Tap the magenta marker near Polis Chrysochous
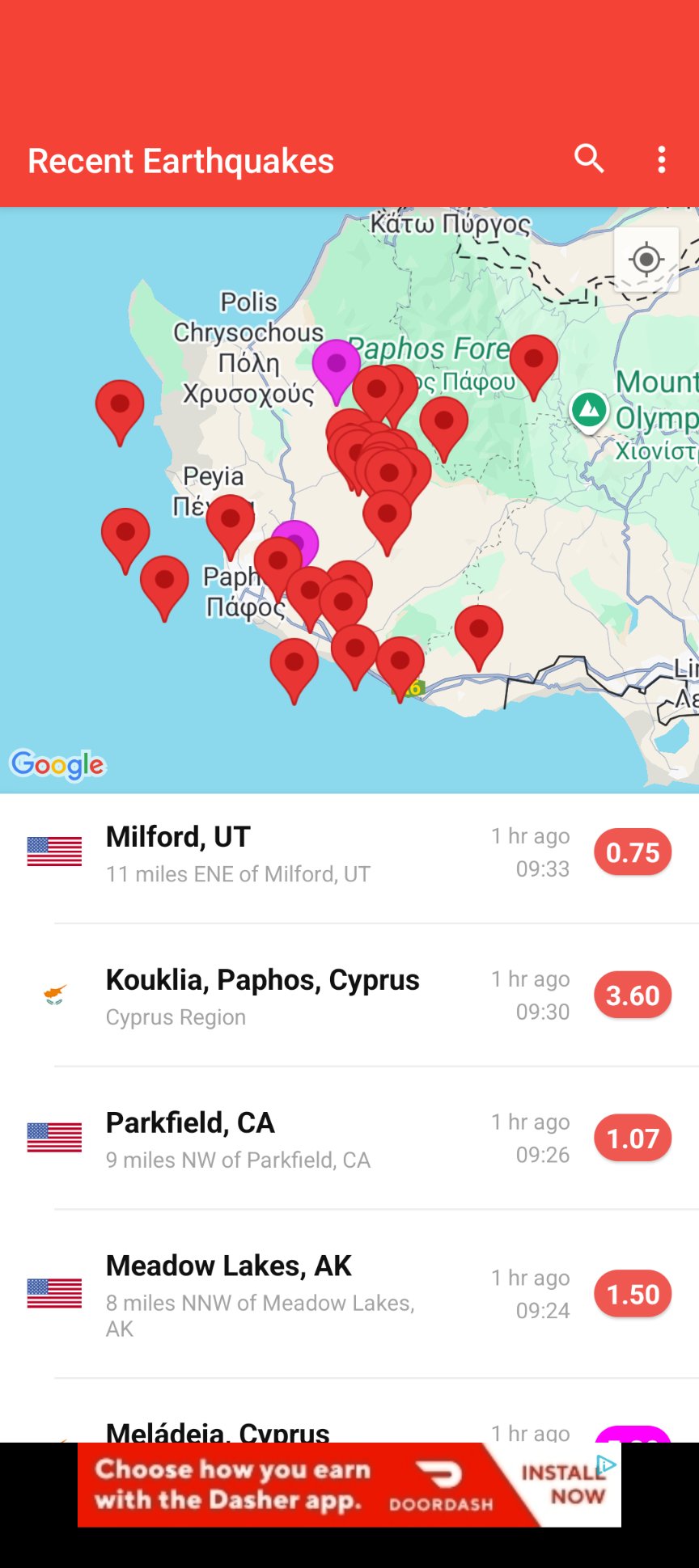This screenshot has height=1568, width=699. tap(336, 366)
